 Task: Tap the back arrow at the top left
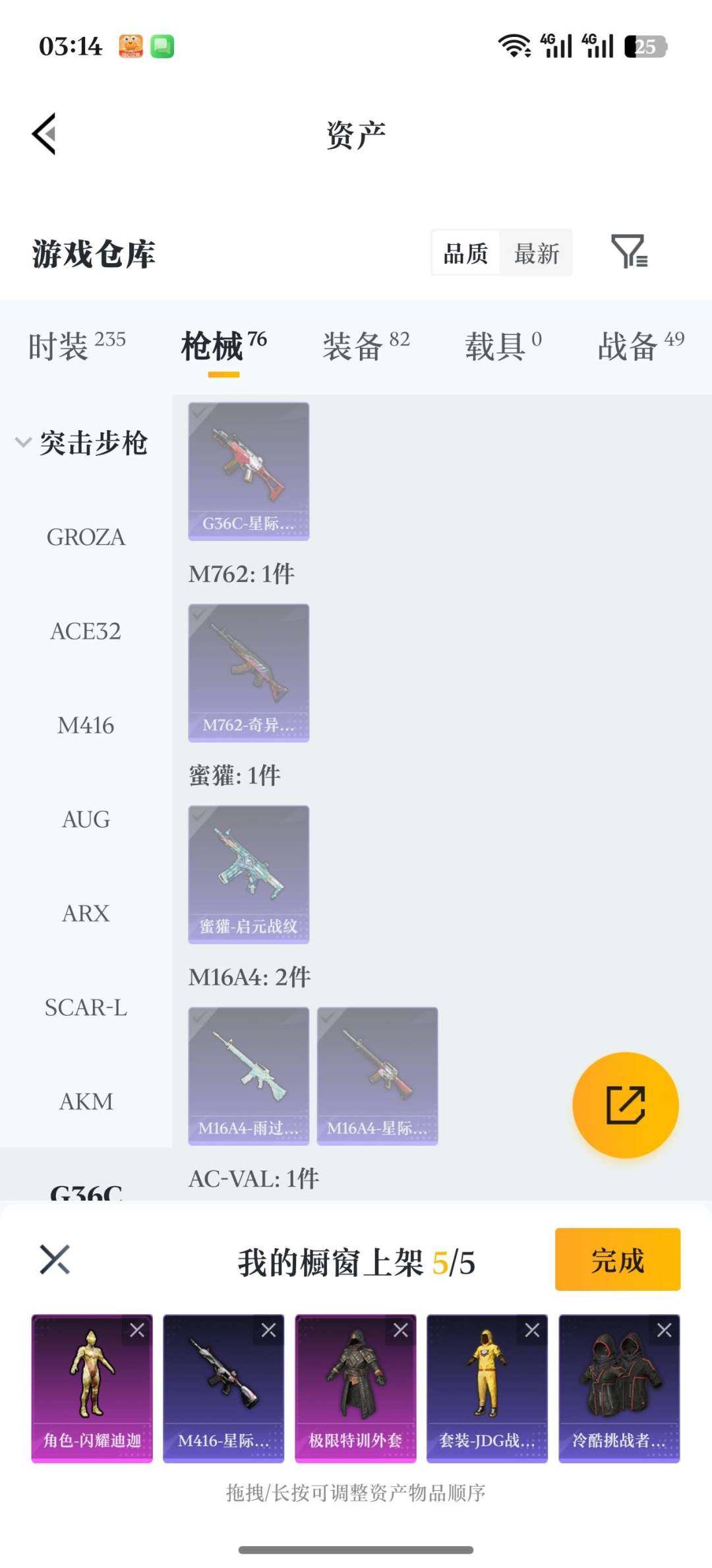44,132
